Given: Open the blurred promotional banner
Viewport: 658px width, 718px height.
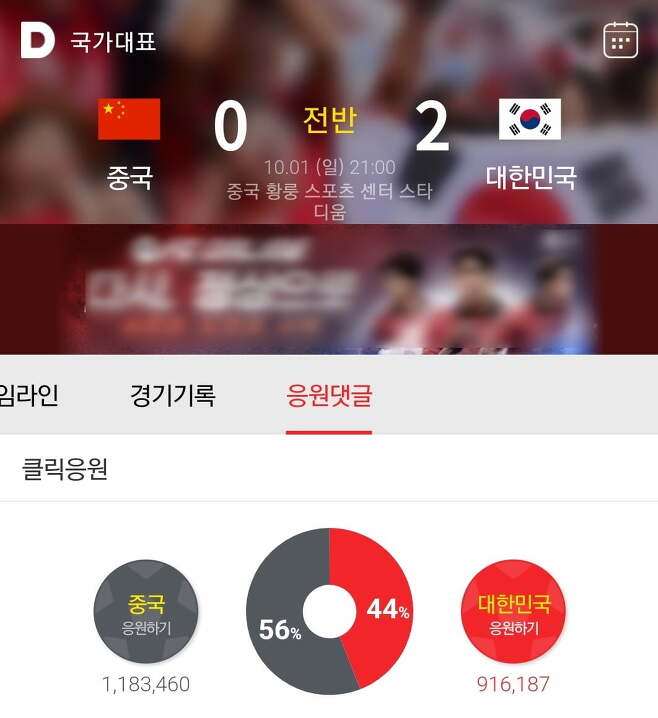Looking at the screenshot, I should 329,288.
